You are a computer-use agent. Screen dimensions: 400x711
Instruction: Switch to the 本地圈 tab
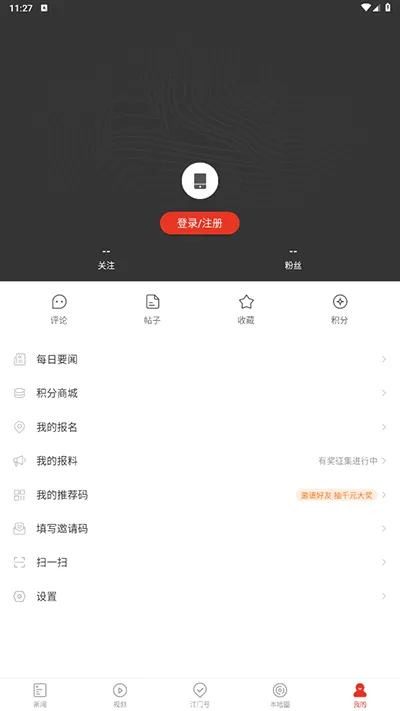point(280,695)
